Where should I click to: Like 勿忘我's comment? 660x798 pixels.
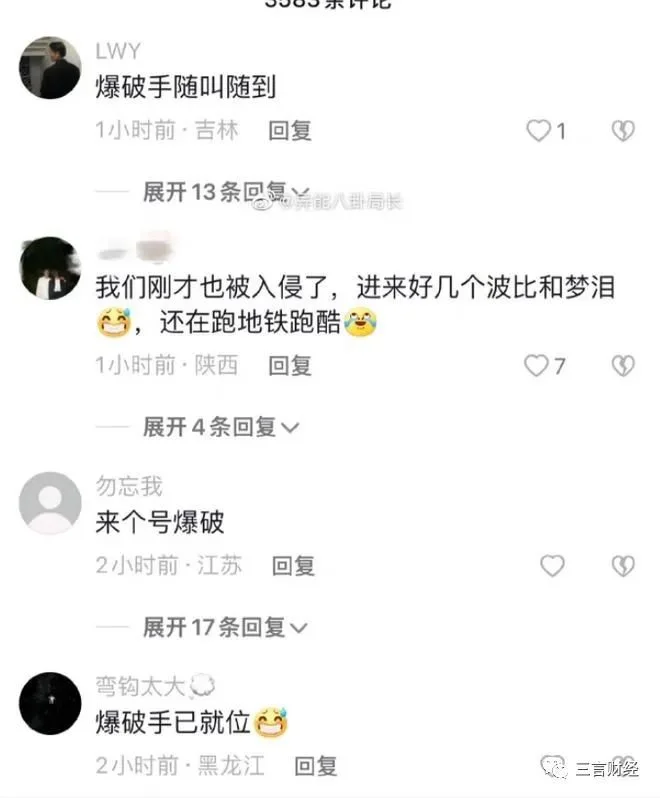pyautogui.click(x=552, y=566)
